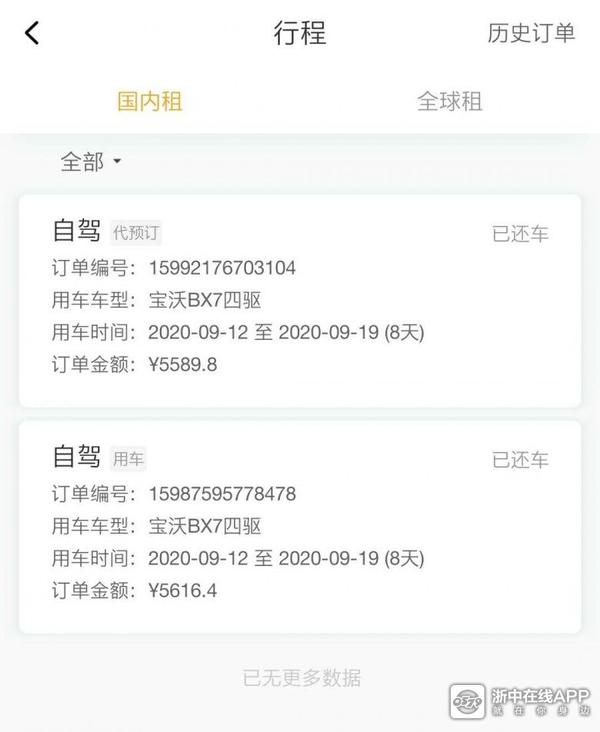Open 历史订单 order history
600x732 pixels.
click(531, 33)
